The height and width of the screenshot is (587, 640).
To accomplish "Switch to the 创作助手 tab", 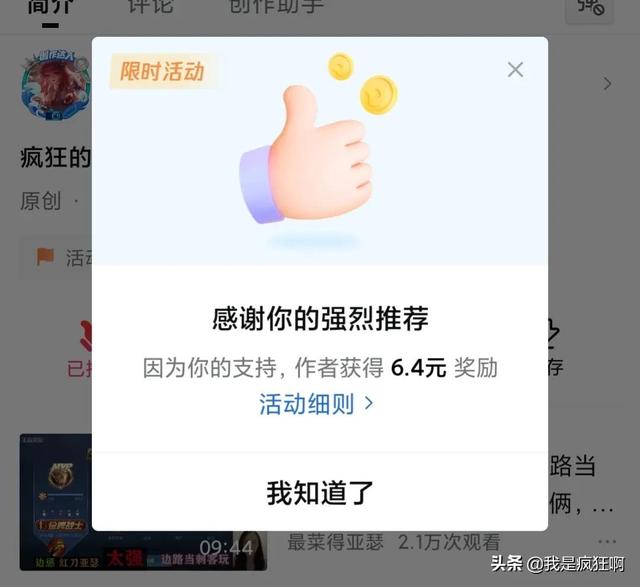I will (x=276, y=8).
